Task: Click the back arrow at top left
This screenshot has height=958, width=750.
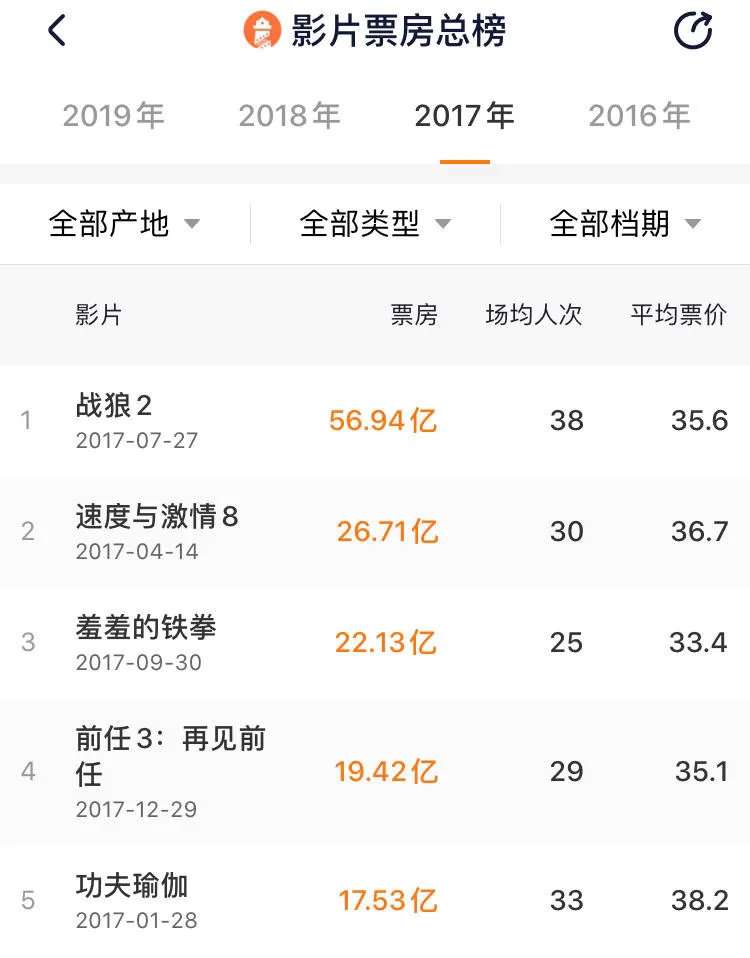Action: click(57, 30)
